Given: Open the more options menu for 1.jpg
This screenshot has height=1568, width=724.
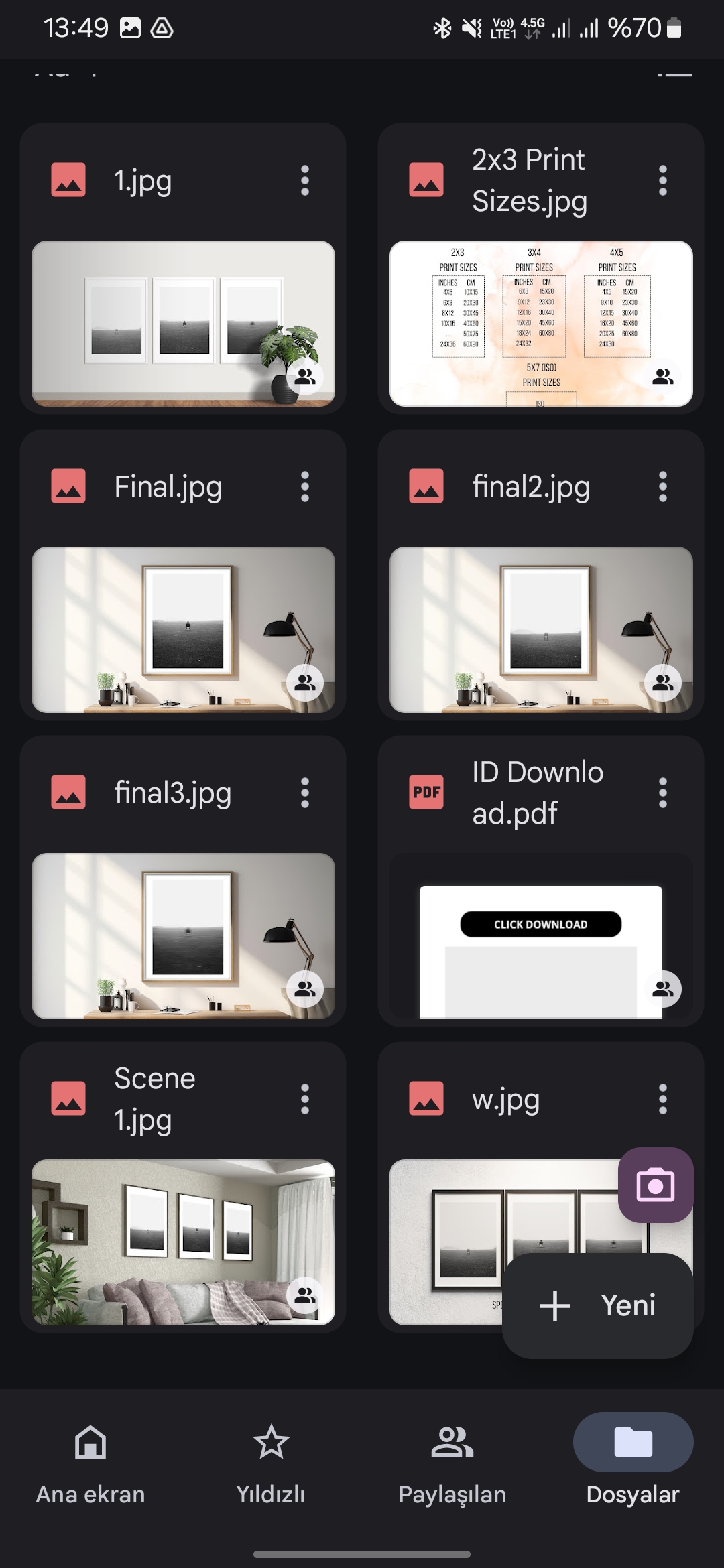Looking at the screenshot, I should (305, 181).
